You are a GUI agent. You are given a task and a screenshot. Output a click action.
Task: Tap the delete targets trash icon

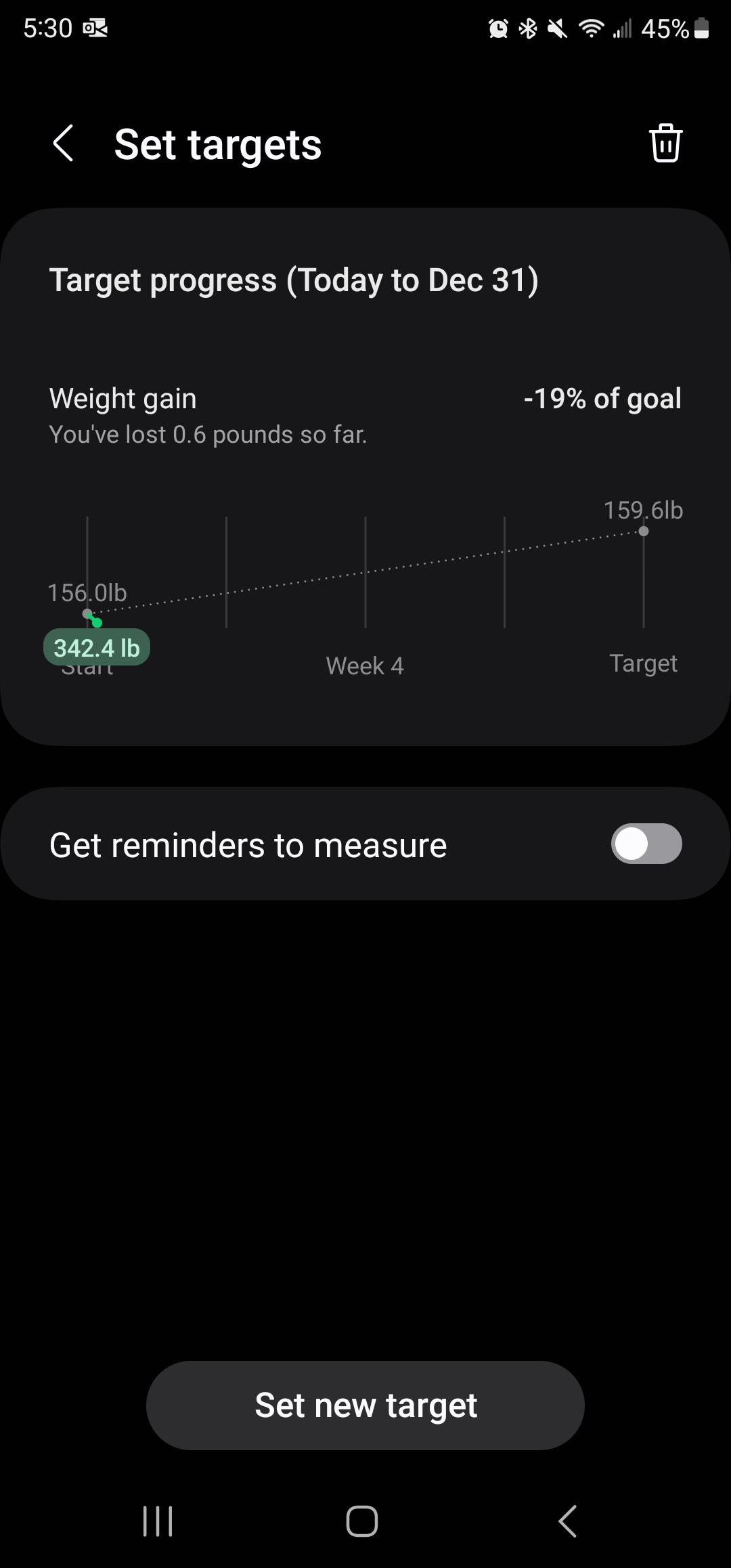coord(665,143)
